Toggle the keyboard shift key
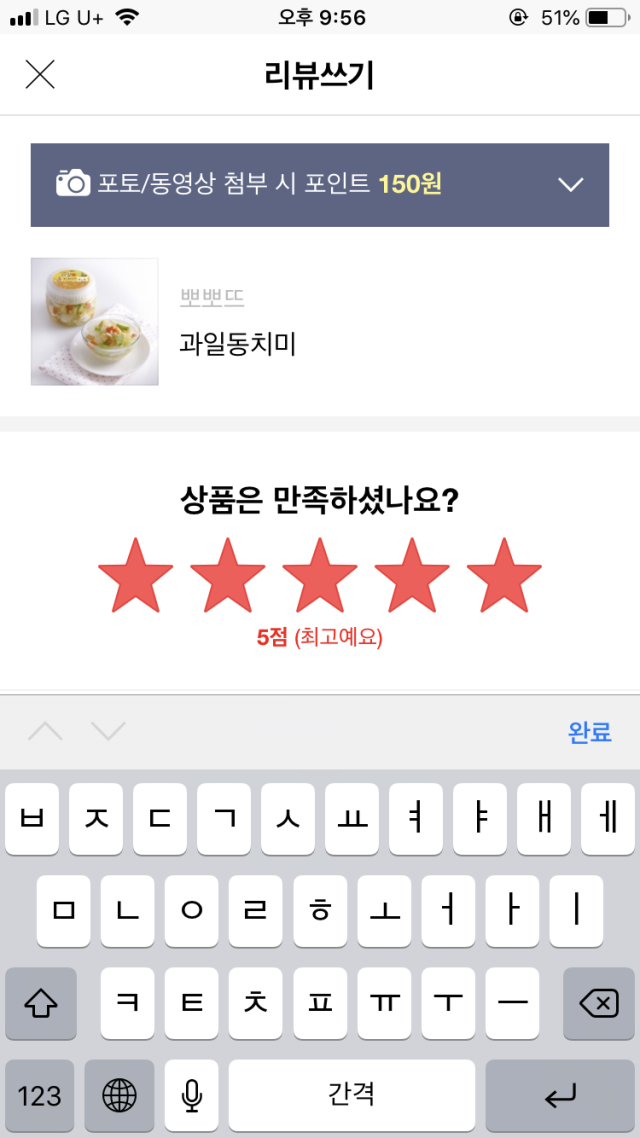This screenshot has width=640, height=1138. 41,1003
